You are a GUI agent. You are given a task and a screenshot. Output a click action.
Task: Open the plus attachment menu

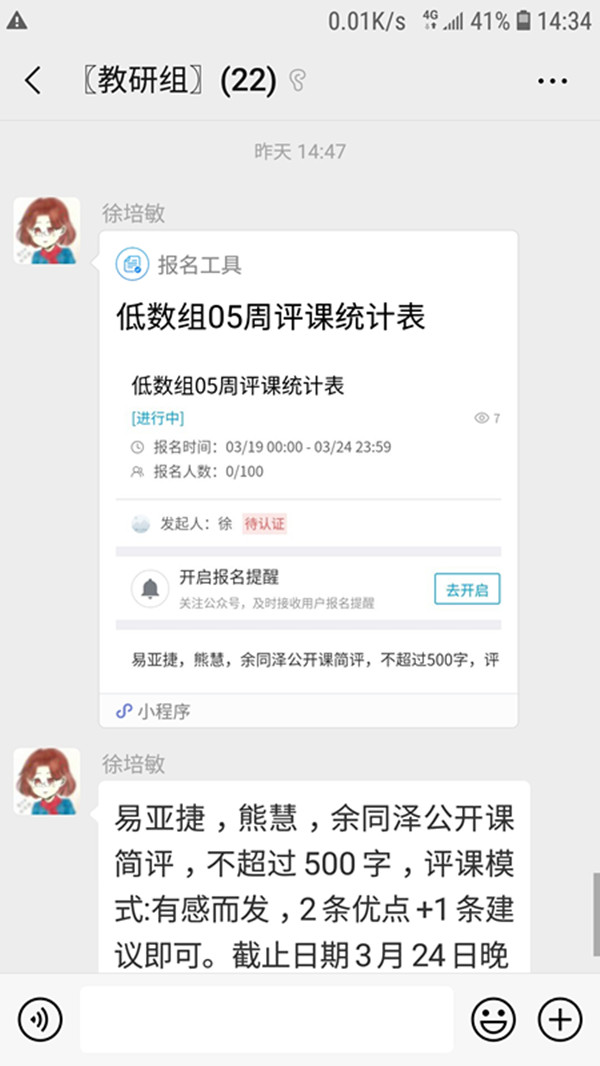(560, 1019)
